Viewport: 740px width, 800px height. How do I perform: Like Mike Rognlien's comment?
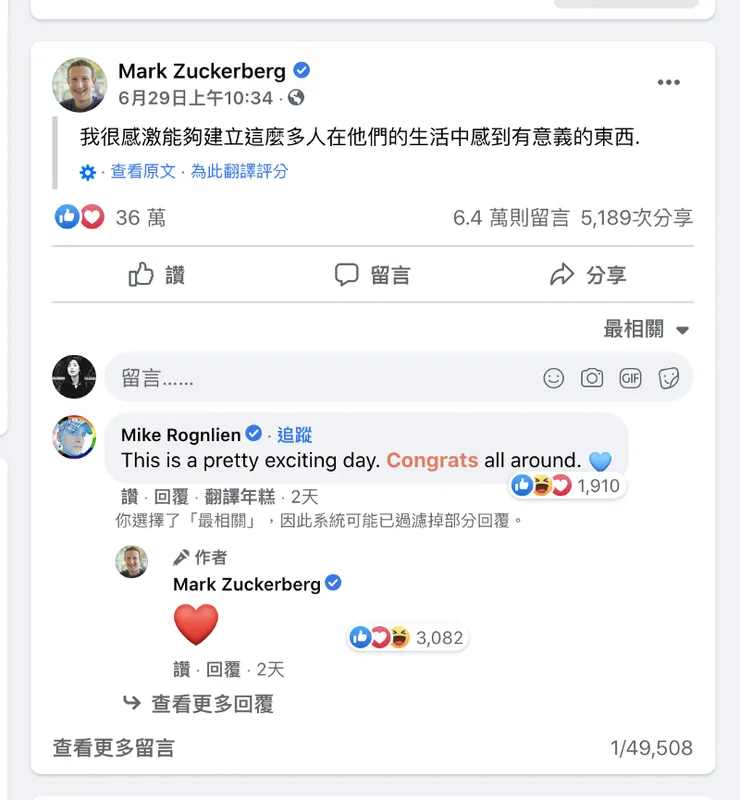point(129,497)
